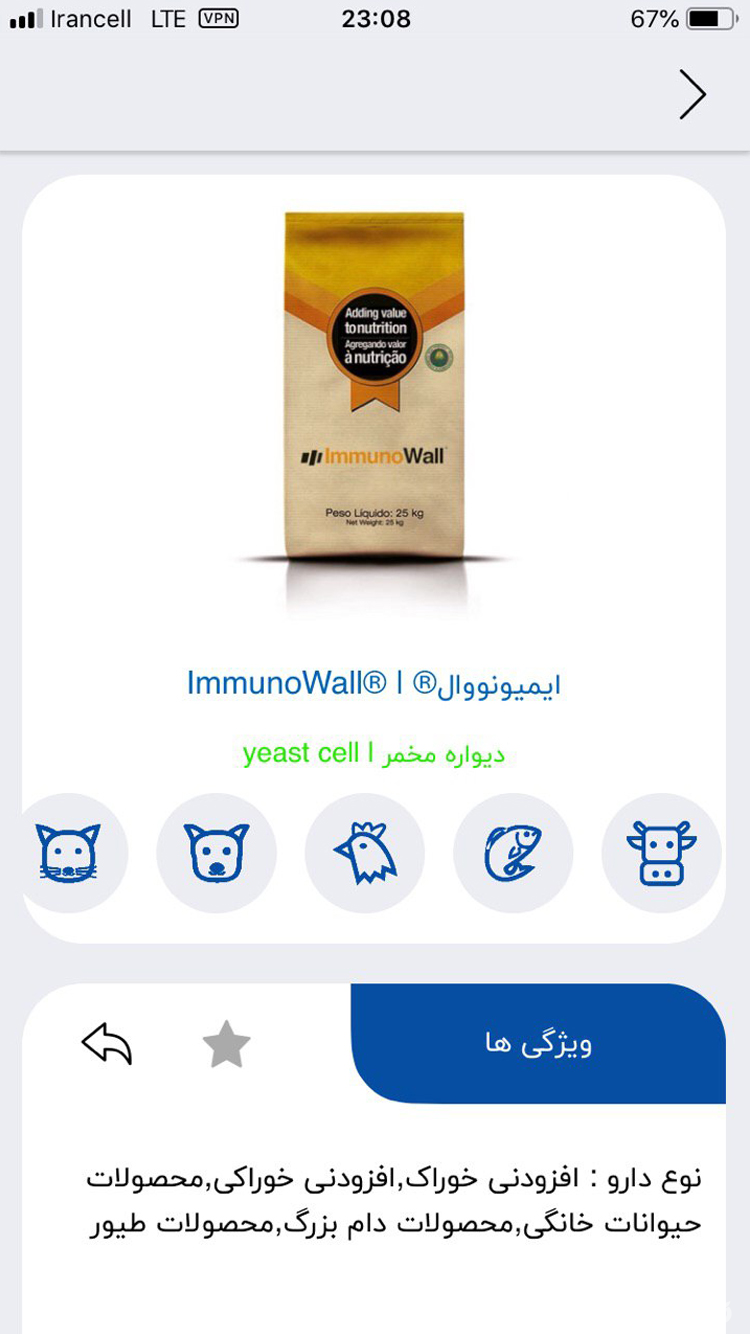
Task: Open the ImmunoWall product image
Action: click(x=374, y=390)
